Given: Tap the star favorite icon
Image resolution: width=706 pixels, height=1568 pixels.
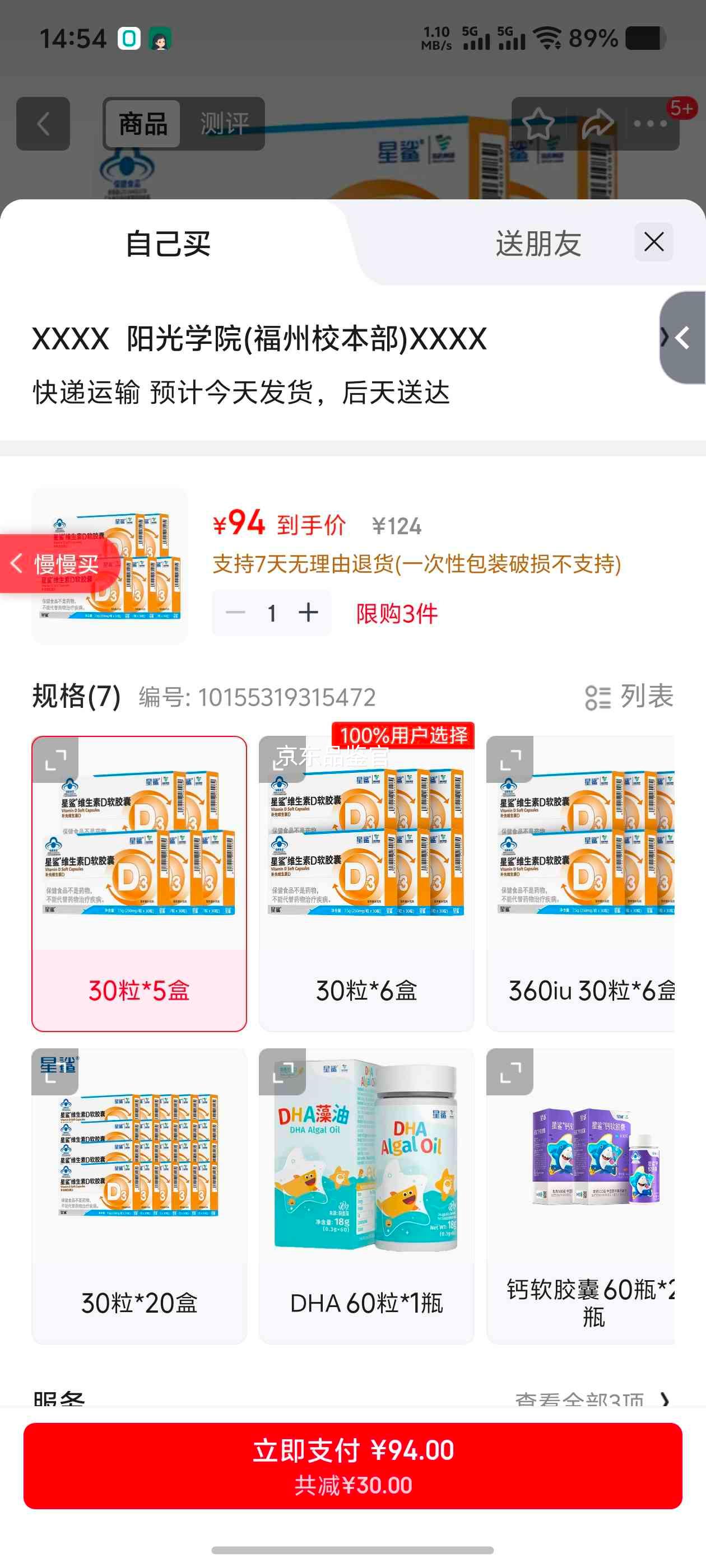Looking at the screenshot, I should pyautogui.click(x=538, y=124).
